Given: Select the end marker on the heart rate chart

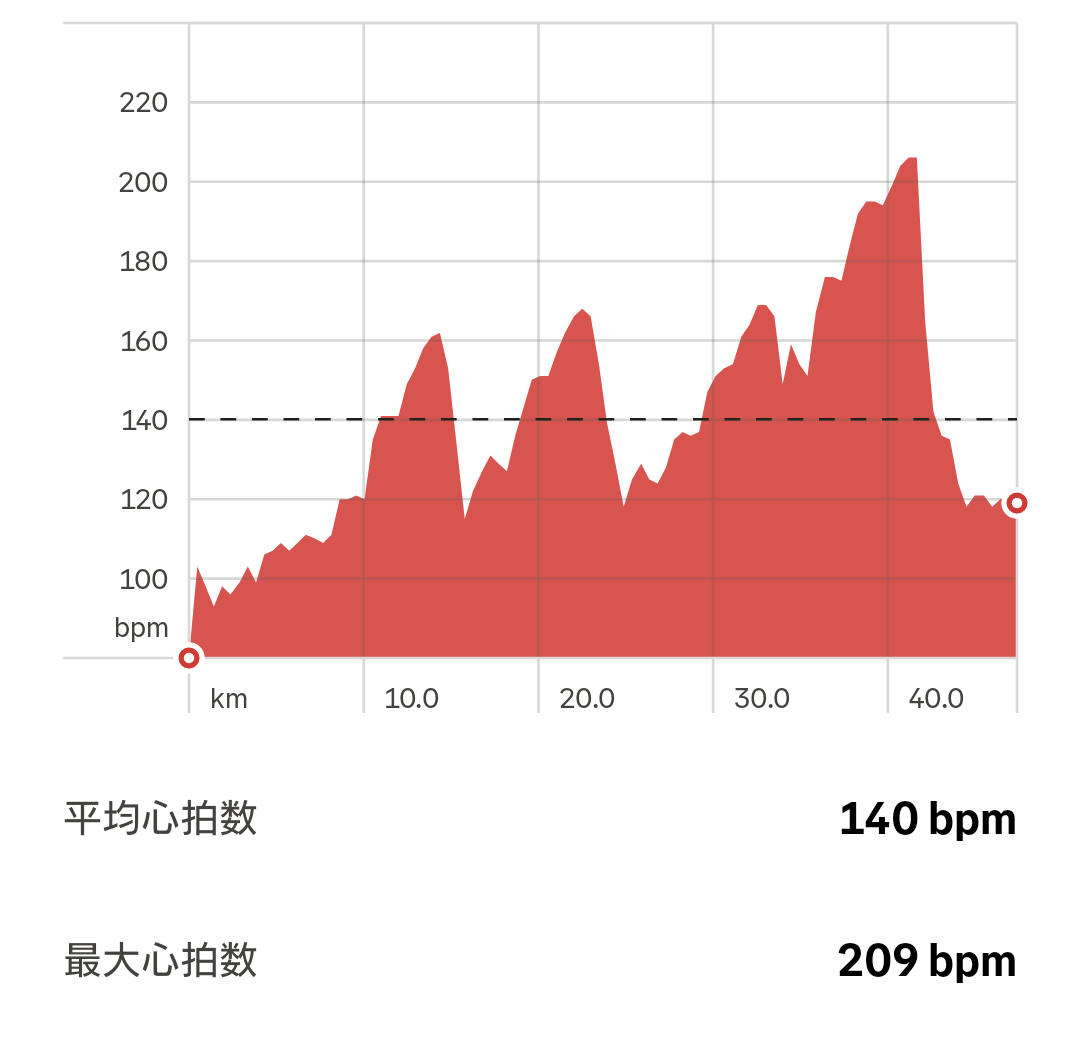Looking at the screenshot, I should coord(1017,502).
